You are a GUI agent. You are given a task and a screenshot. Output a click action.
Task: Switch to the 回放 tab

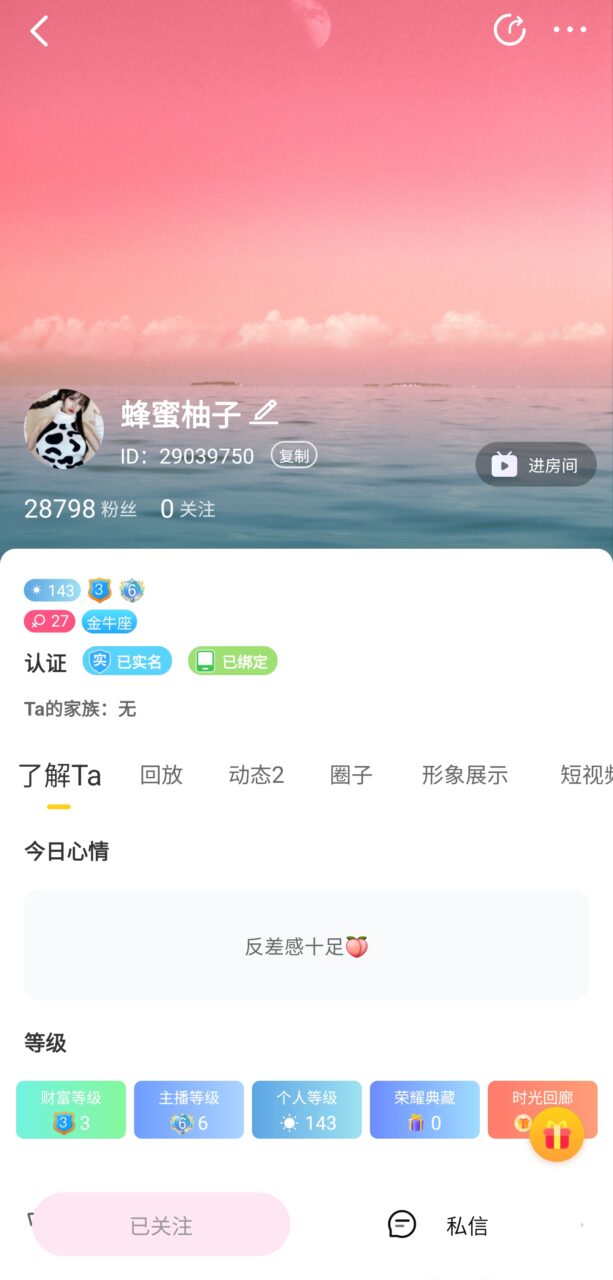pyautogui.click(x=161, y=775)
